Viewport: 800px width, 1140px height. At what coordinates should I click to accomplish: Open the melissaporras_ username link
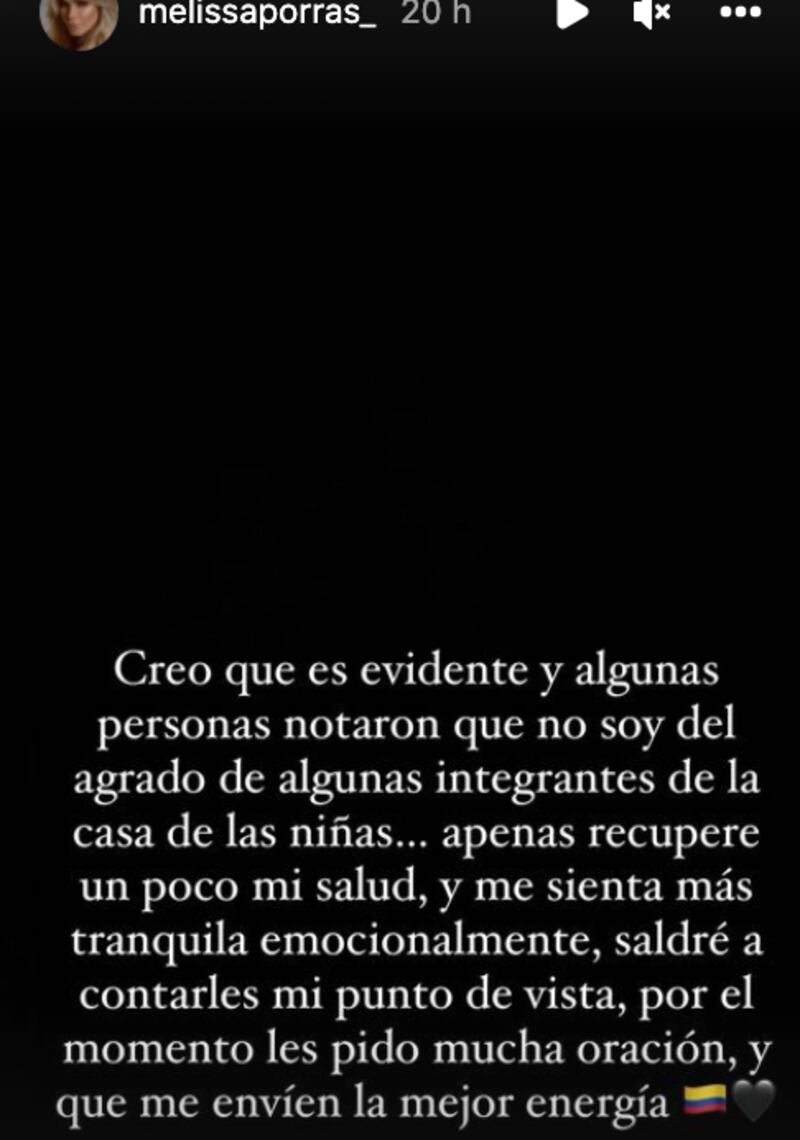(x=259, y=13)
